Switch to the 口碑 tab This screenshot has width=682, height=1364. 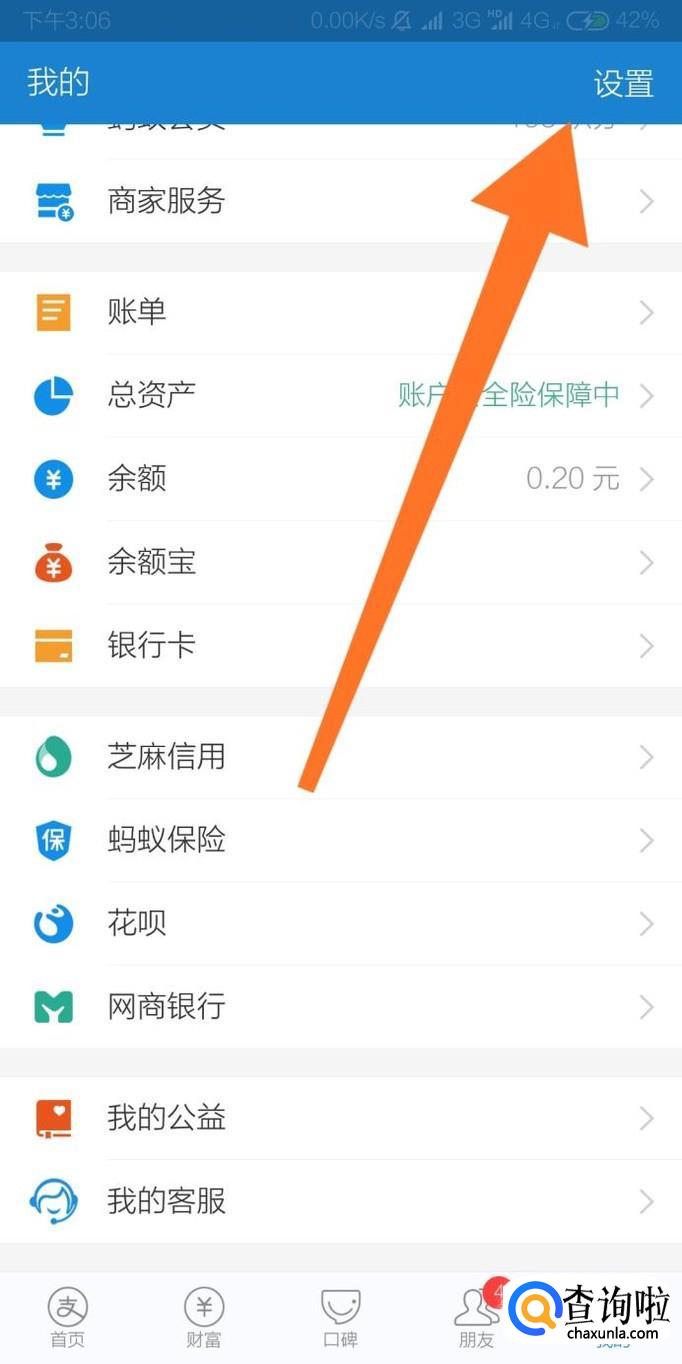[340, 1317]
